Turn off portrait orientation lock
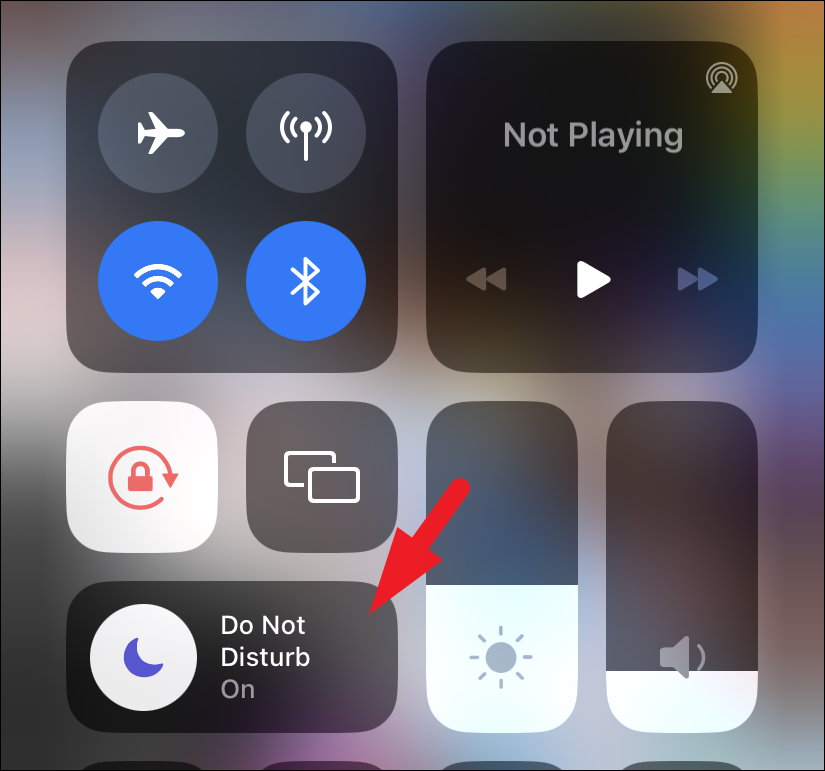The image size is (825, 771). (142, 476)
